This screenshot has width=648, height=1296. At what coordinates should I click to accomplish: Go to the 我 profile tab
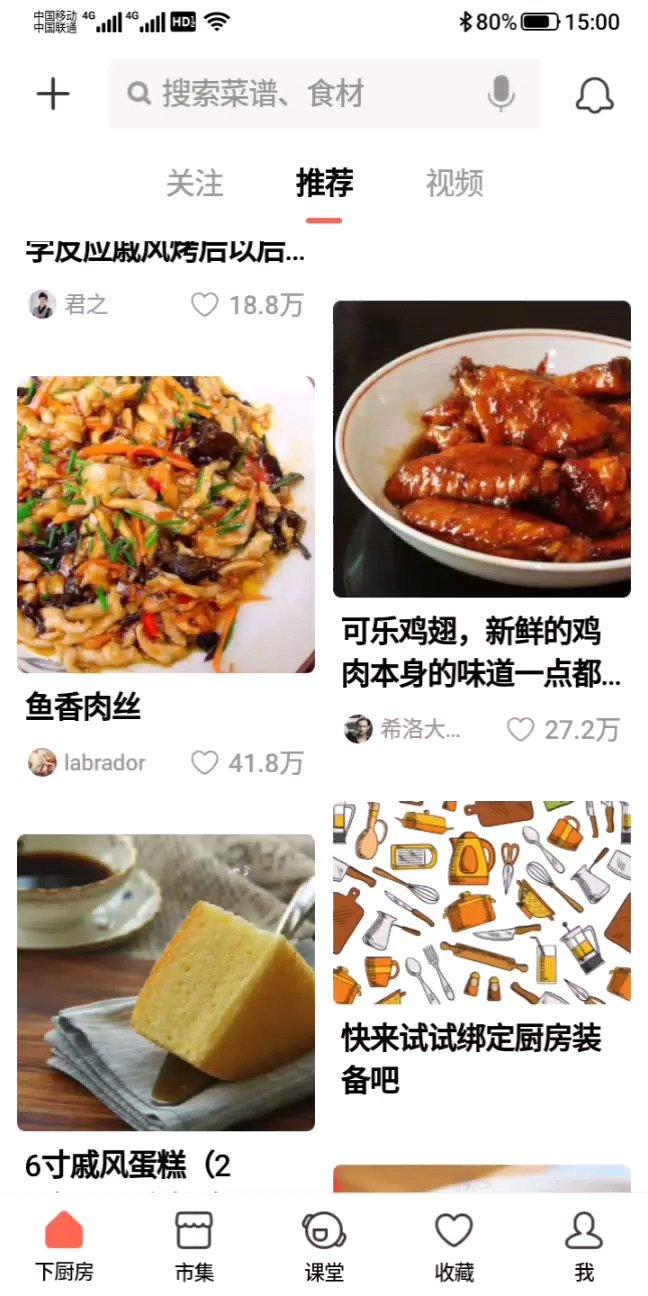click(x=584, y=1245)
